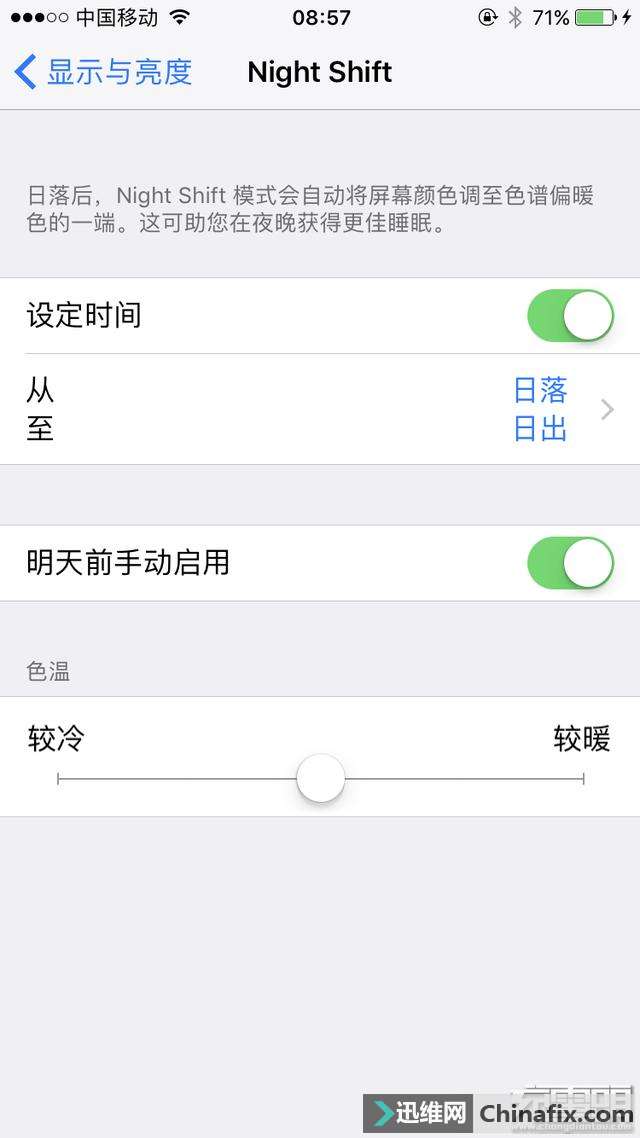Turn off the 设定时间 switch
This screenshot has height=1138, width=640.
[570, 316]
